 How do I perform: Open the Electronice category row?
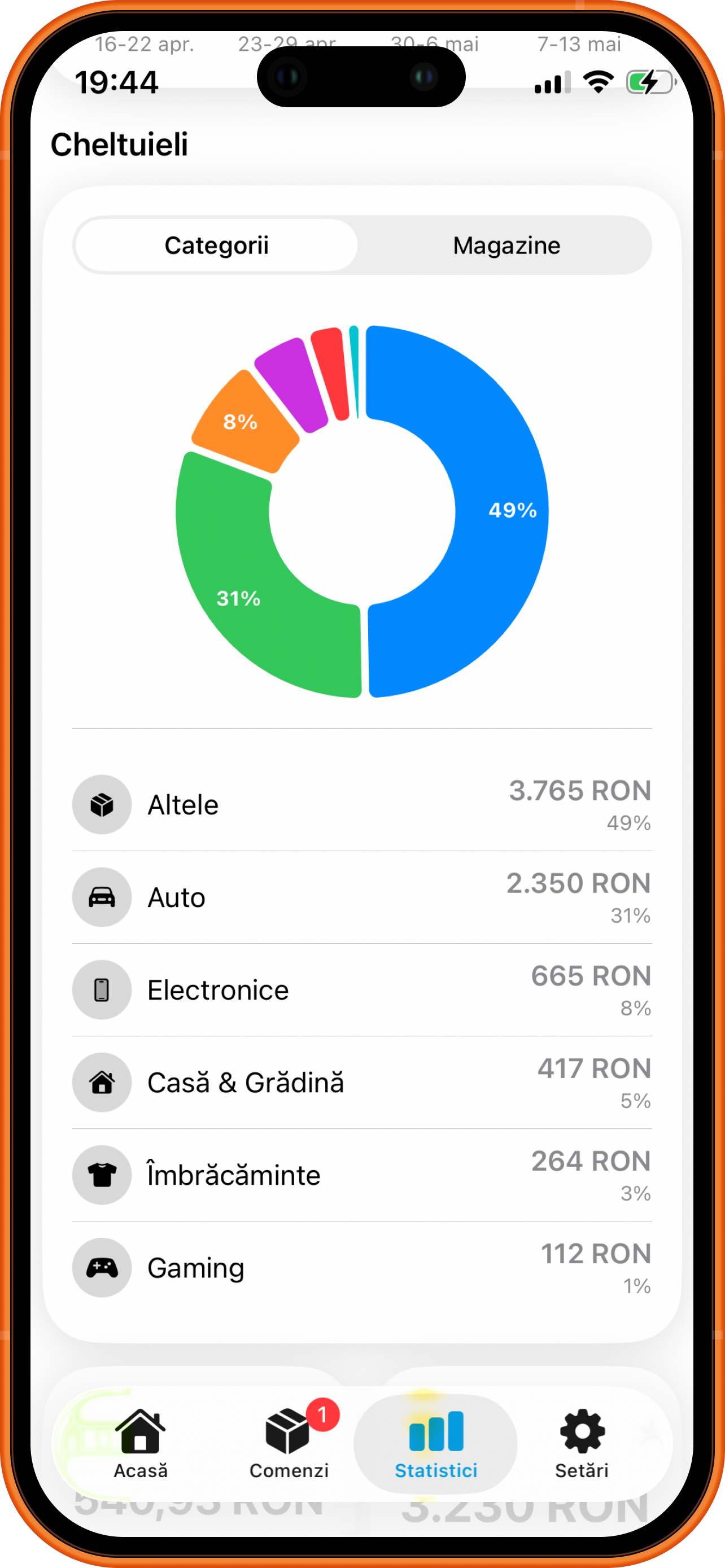pos(362,990)
